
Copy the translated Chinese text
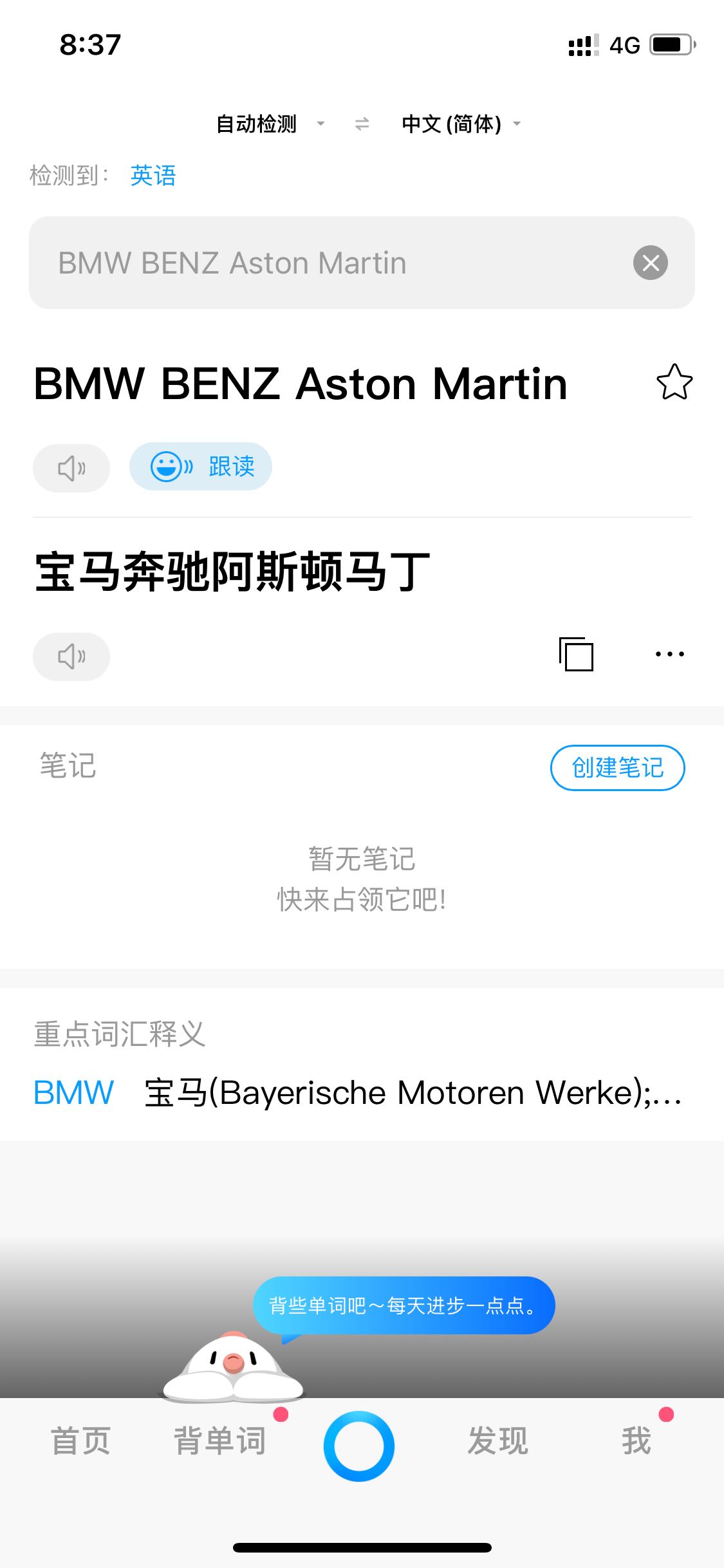click(576, 654)
